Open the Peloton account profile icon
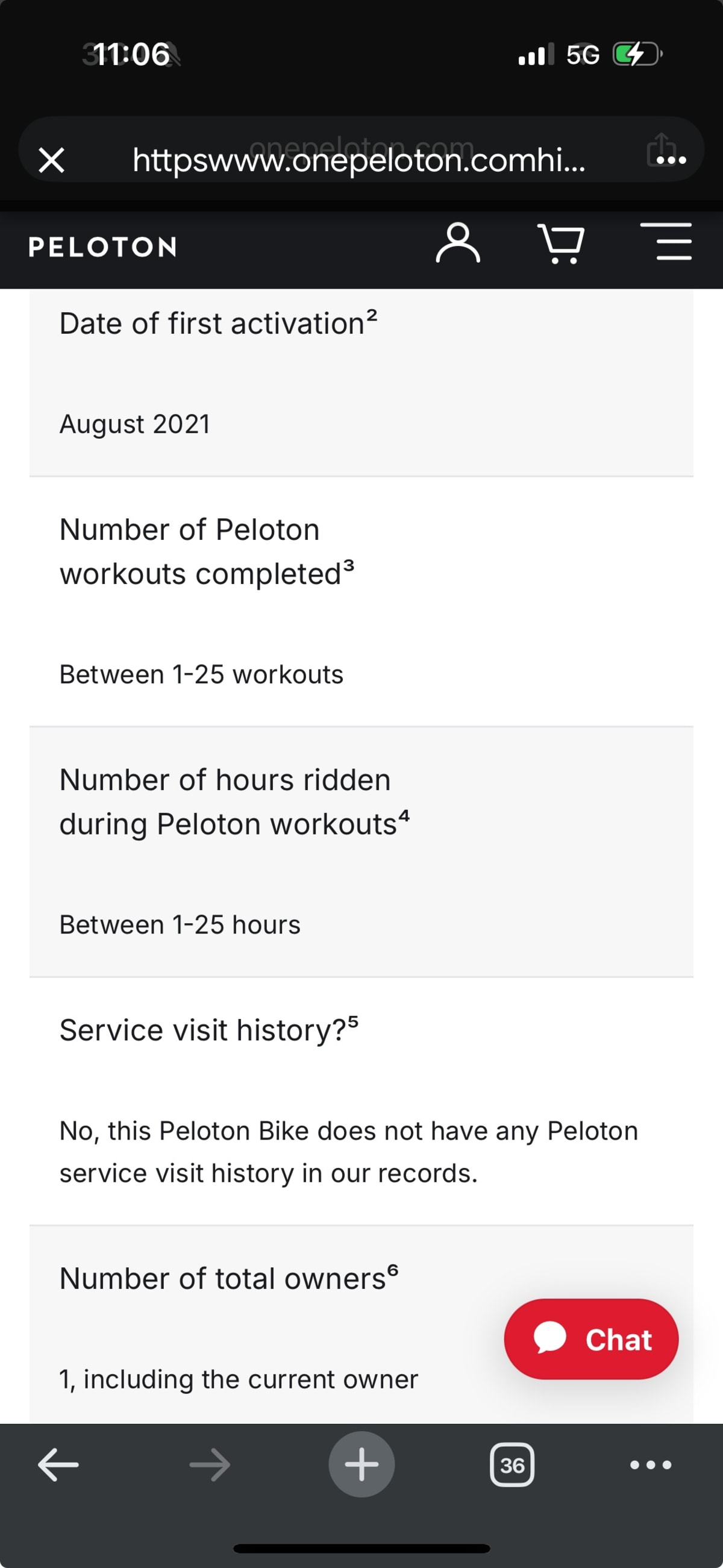Viewport: 723px width, 1568px height. 459,243
